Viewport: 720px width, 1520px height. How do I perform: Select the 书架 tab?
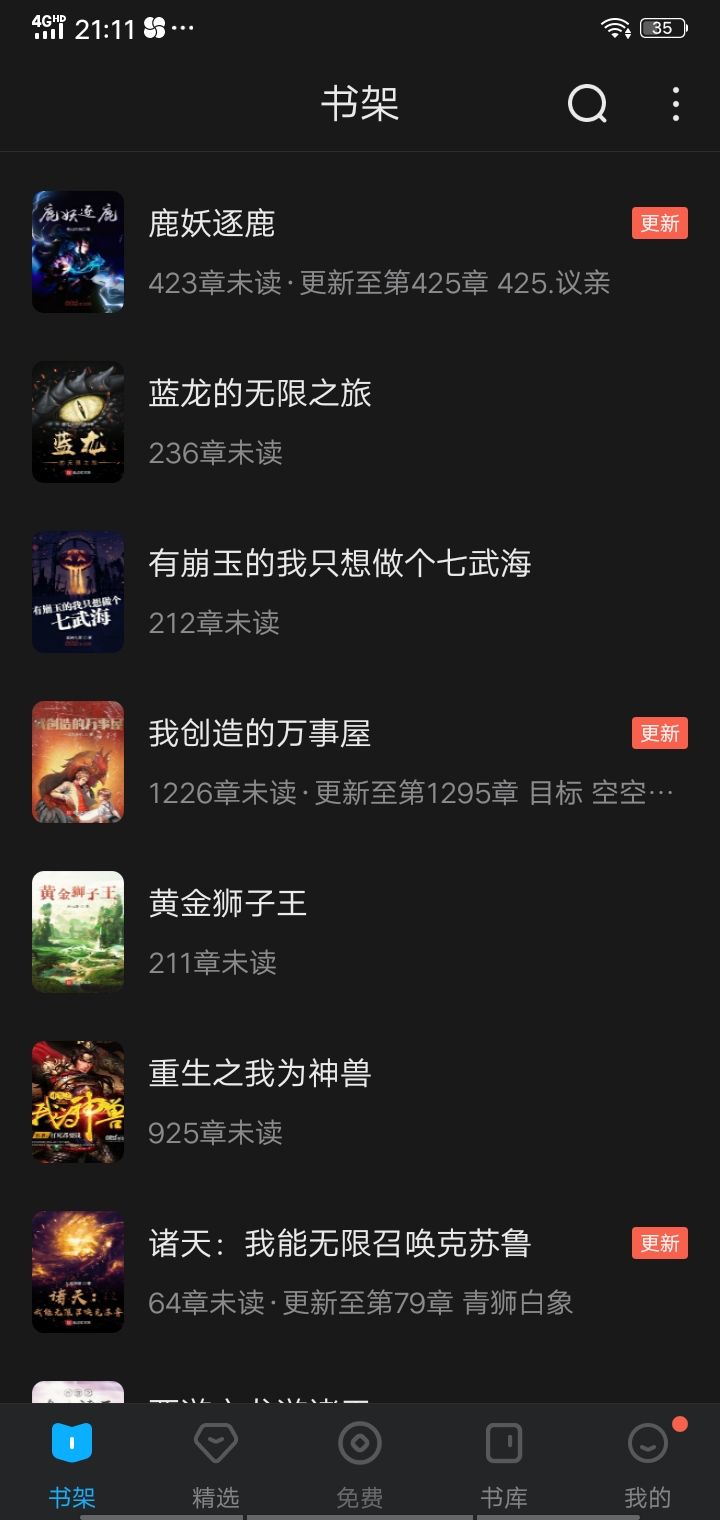72,1464
